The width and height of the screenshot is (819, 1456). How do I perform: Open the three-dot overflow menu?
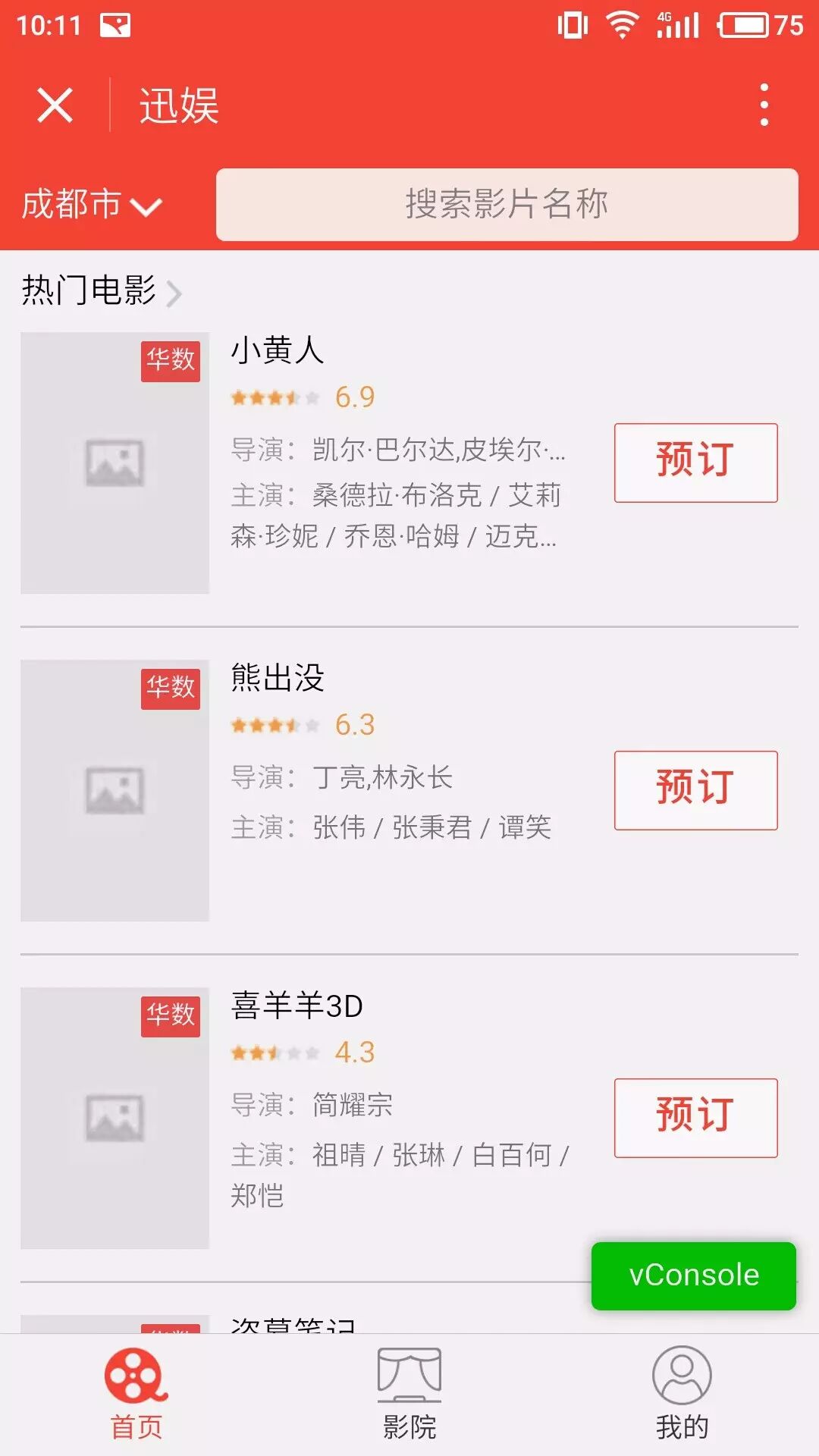click(764, 105)
